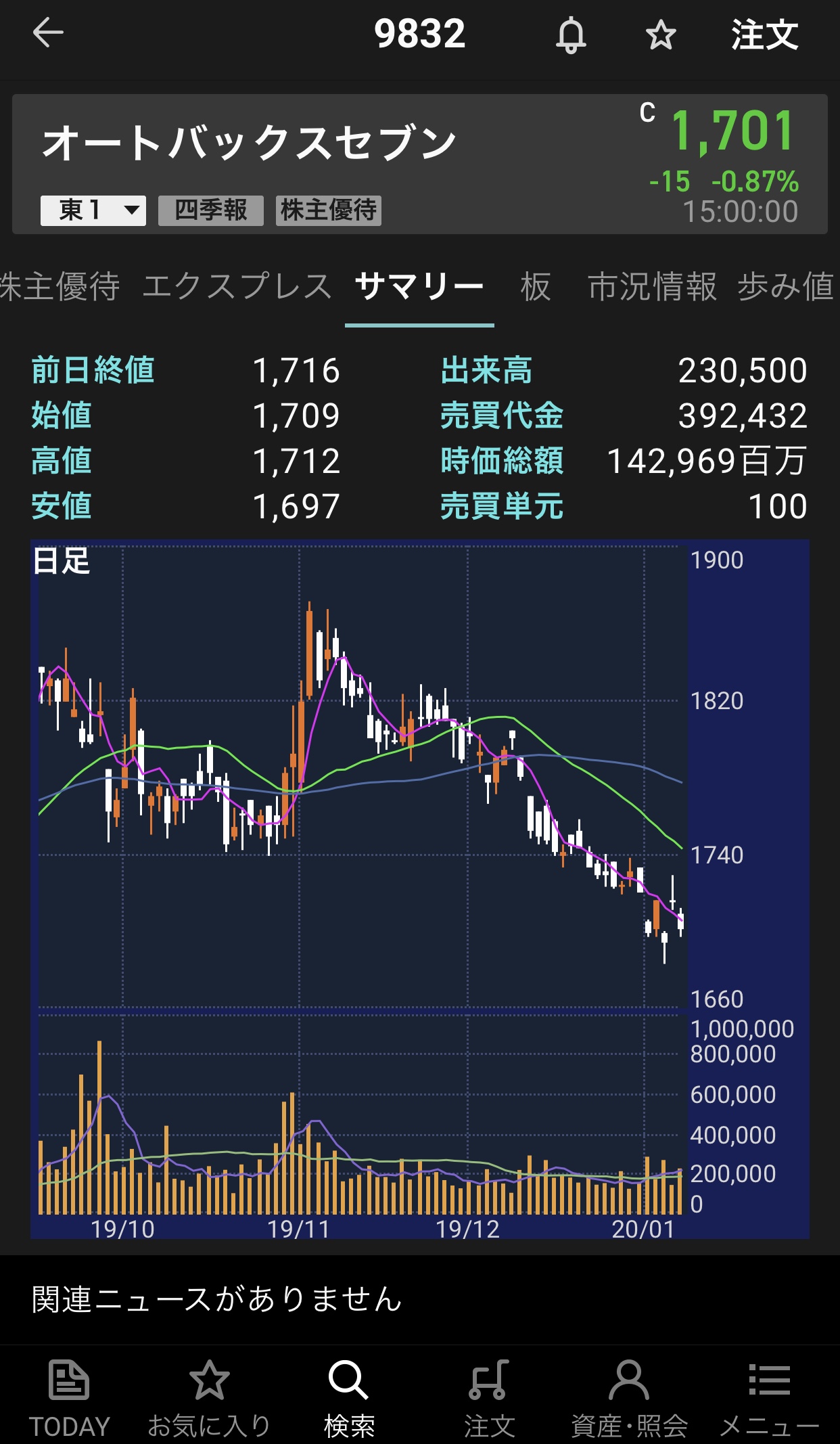Add stock 9832 to favorites
Viewport: 840px width, 1444px height.
click(660, 35)
